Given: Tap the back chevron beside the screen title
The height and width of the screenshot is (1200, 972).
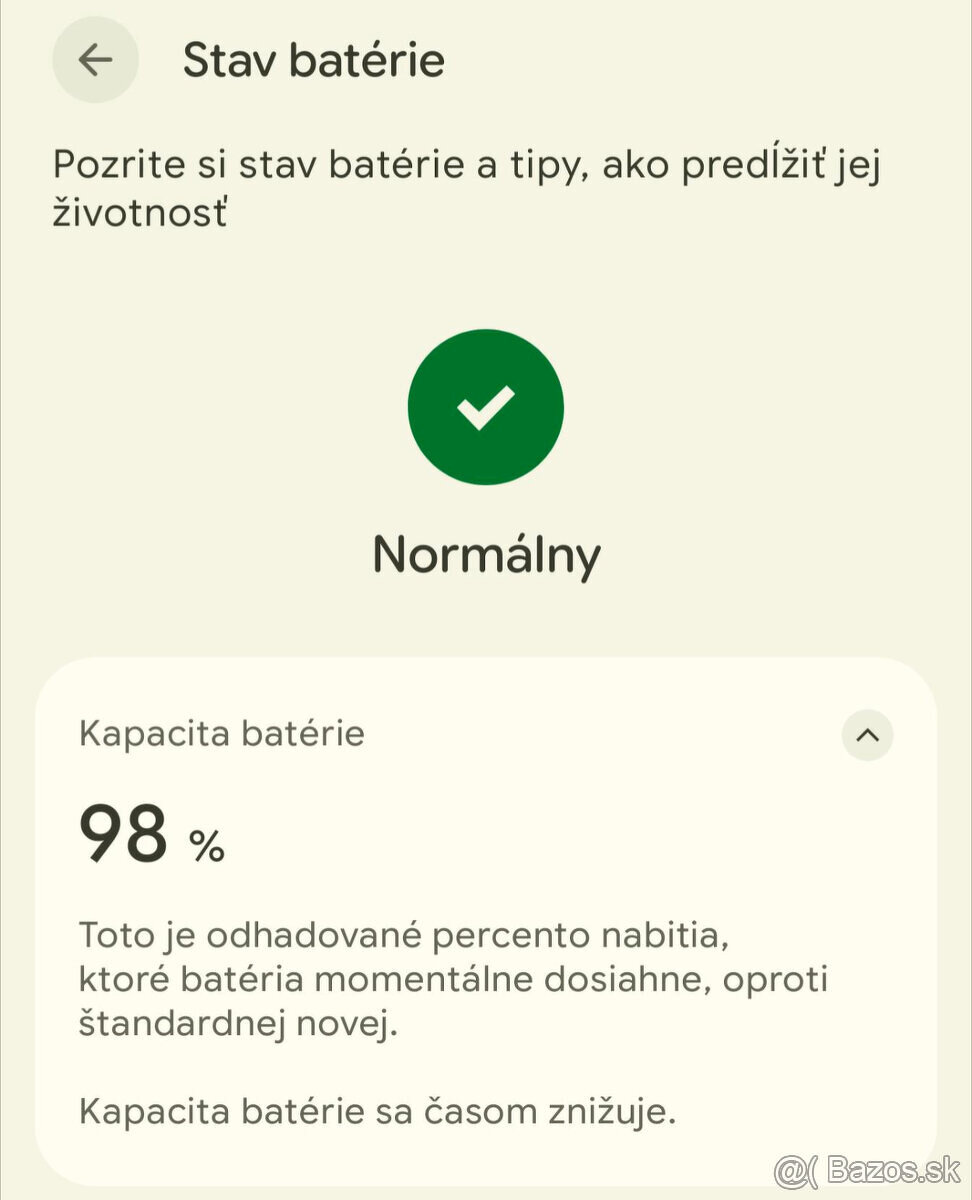Looking at the screenshot, I should point(95,60).
